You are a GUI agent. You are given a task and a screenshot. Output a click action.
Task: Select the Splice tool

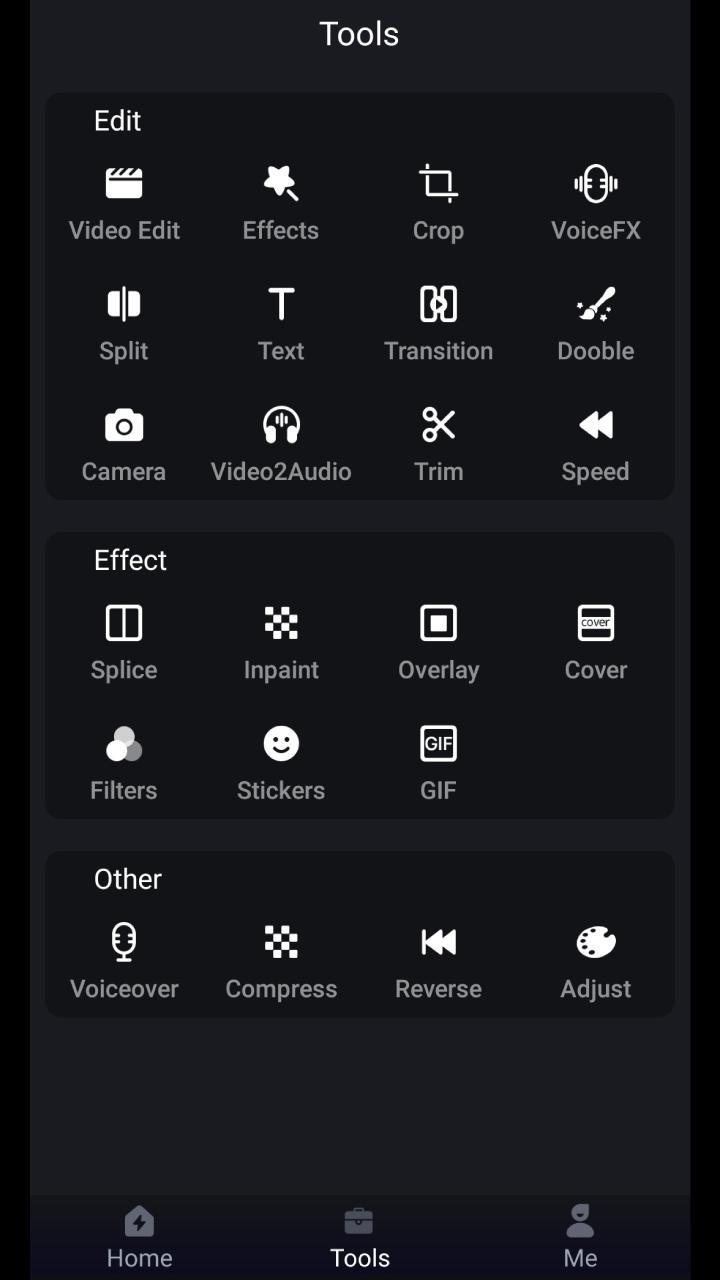tap(124, 640)
